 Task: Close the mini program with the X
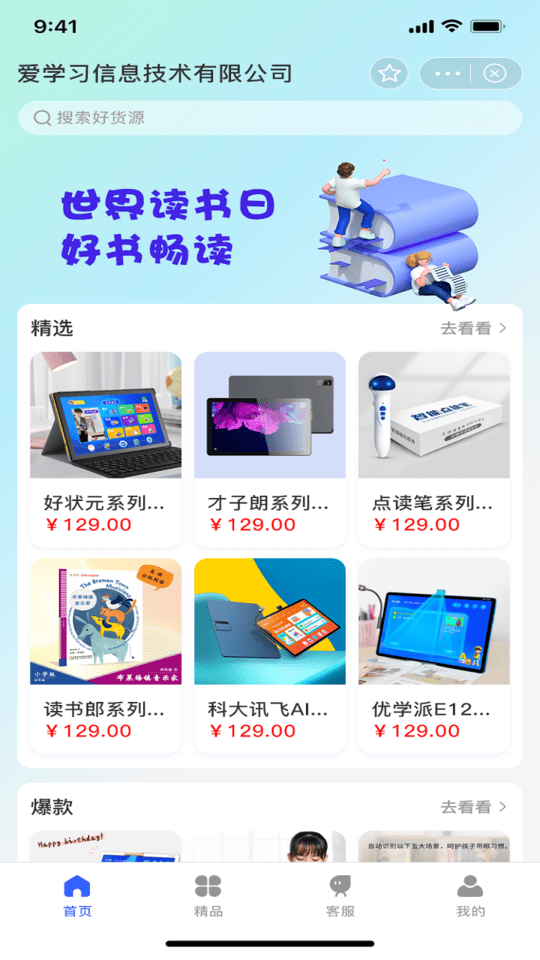point(495,73)
